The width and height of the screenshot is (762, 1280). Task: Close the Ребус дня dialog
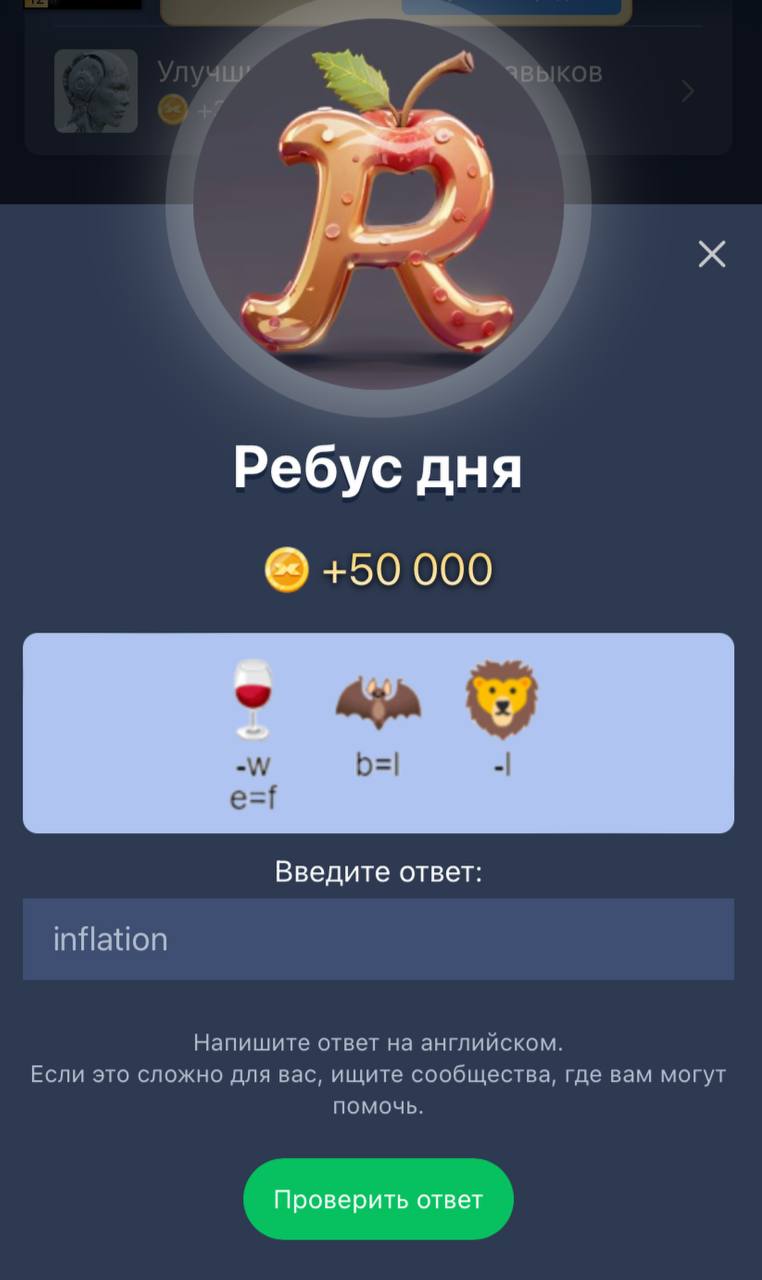711,254
